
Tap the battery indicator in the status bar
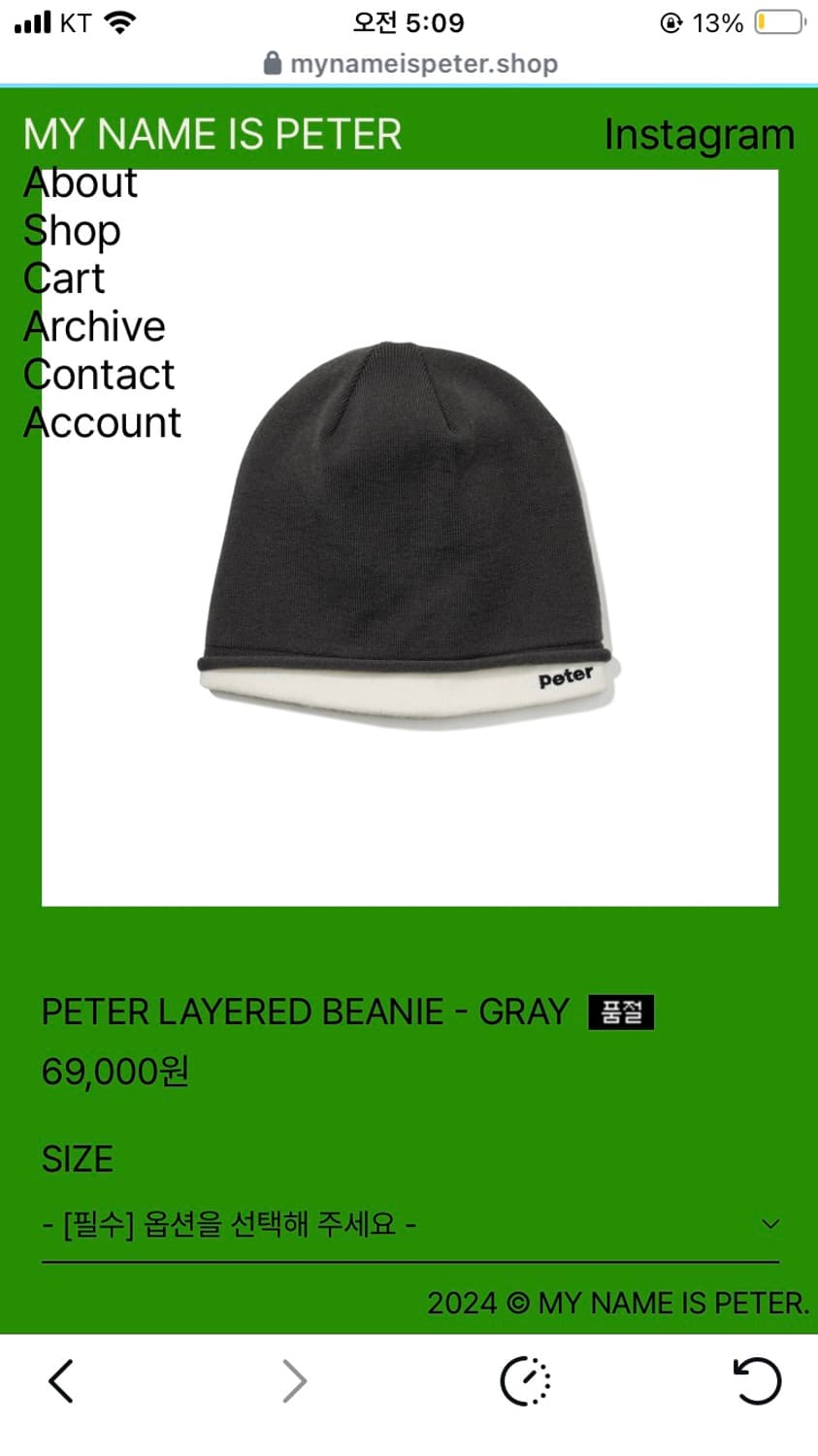776,21
